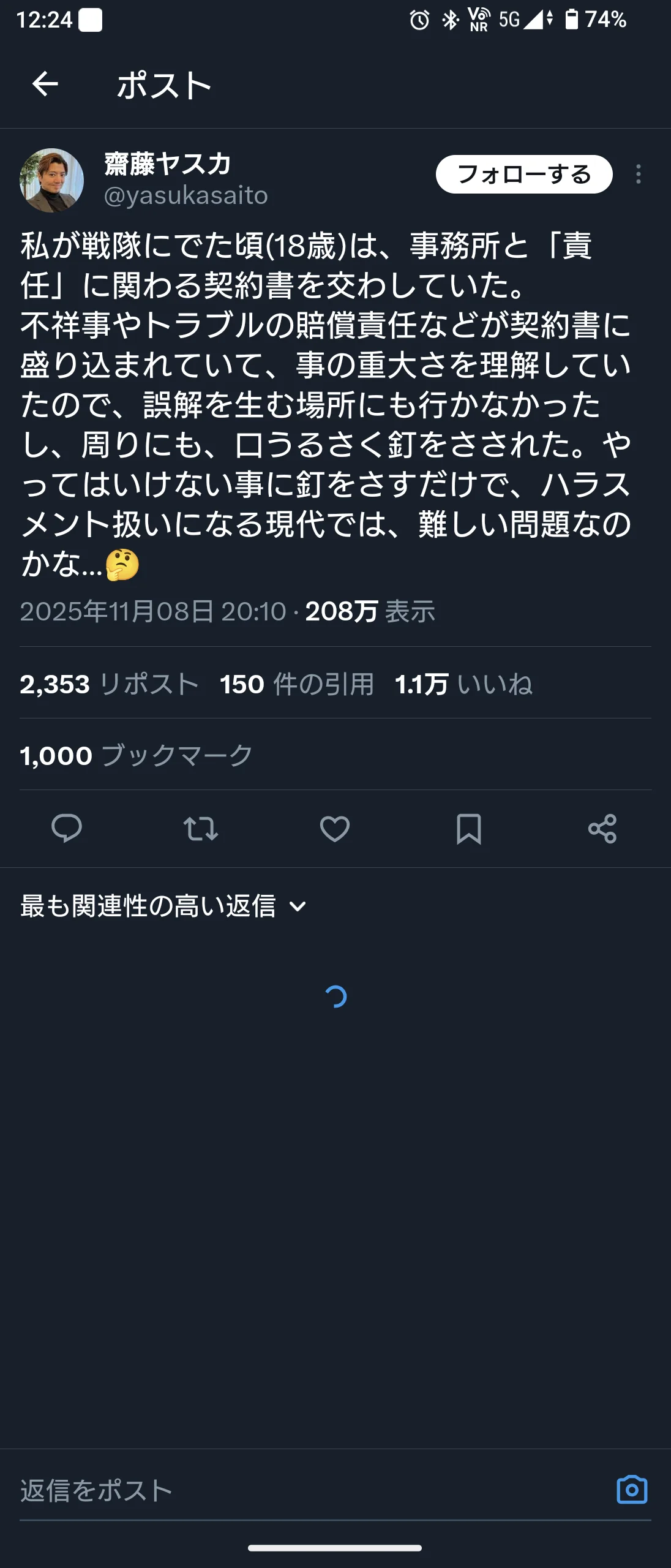This screenshot has width=671, height=1568.
Task: Tap the フォローする button
Action: point(523,175)
